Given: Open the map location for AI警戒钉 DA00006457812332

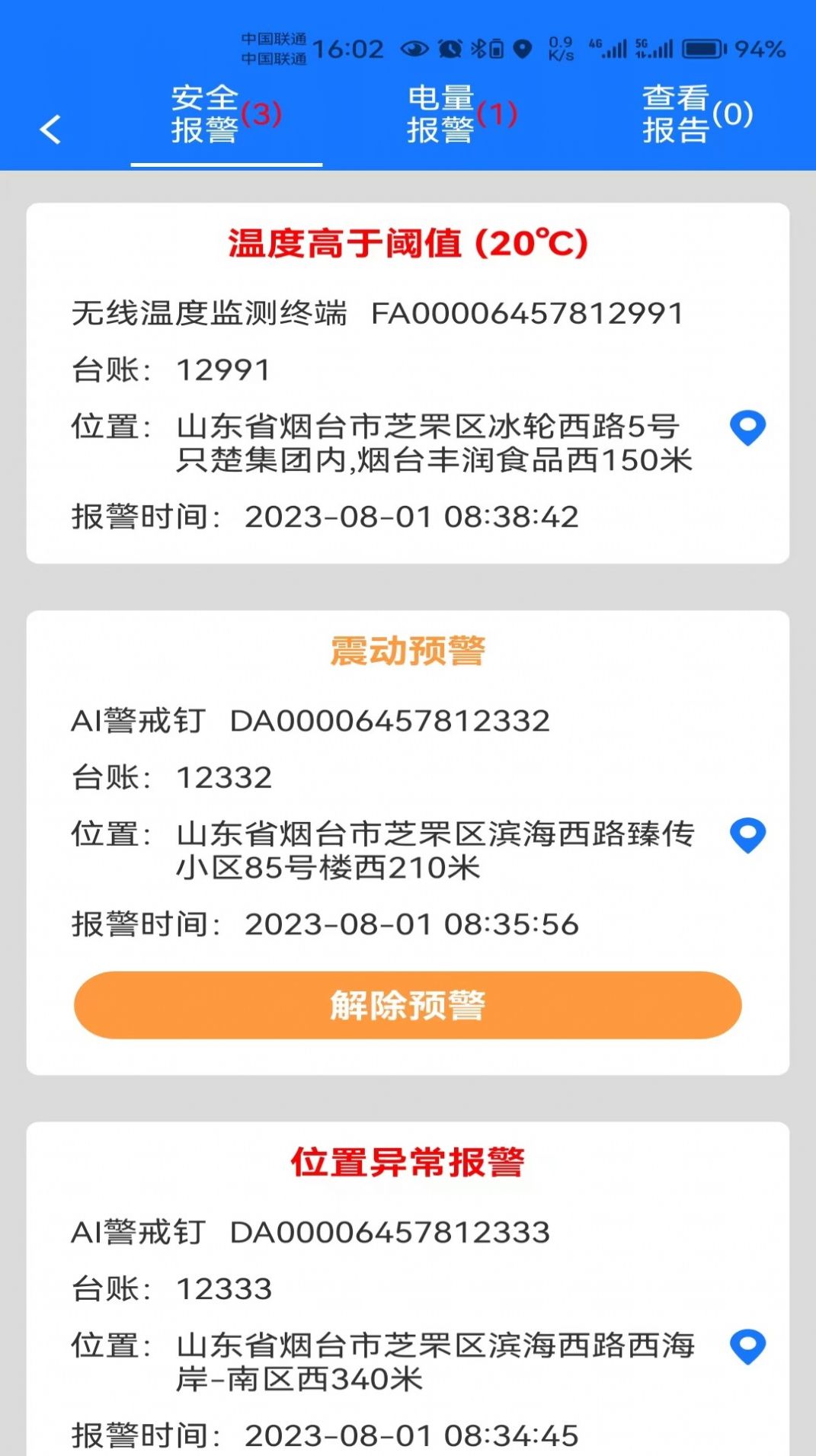Looking at the screenshot, I should tap(750, 836).
